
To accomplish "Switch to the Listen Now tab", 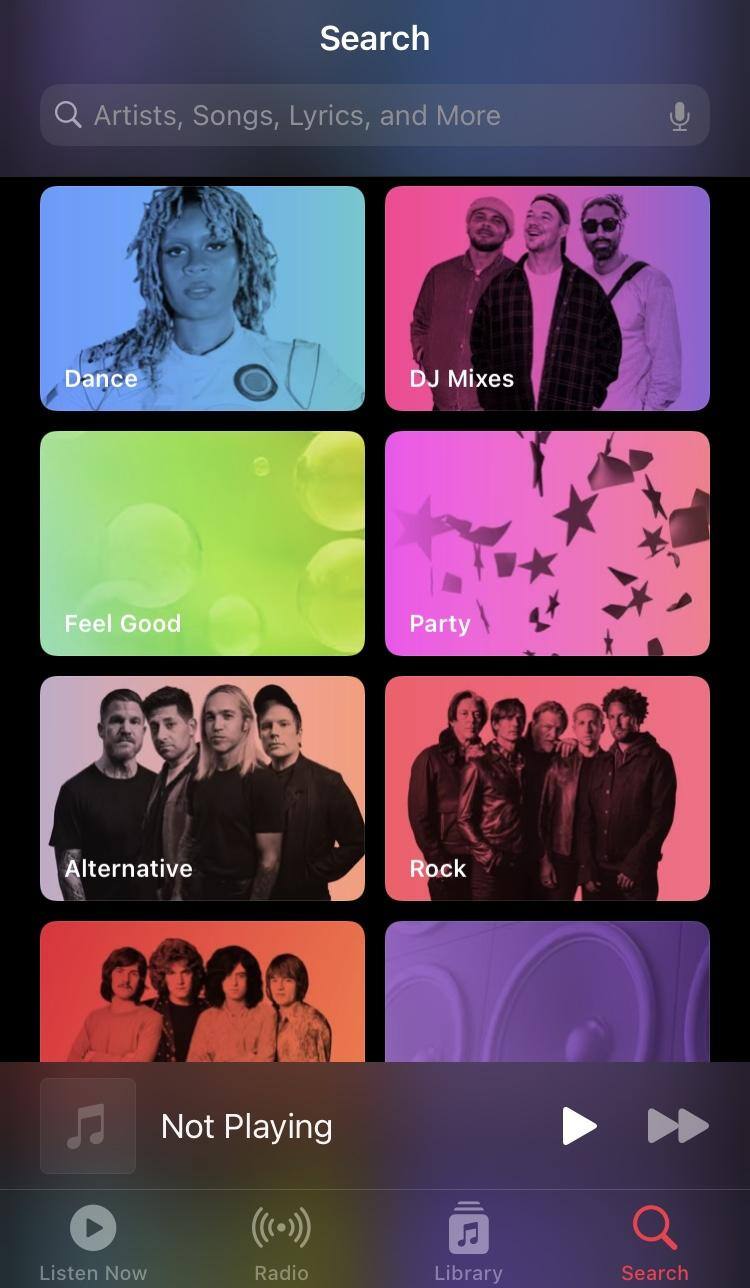I will (93, 1242).
